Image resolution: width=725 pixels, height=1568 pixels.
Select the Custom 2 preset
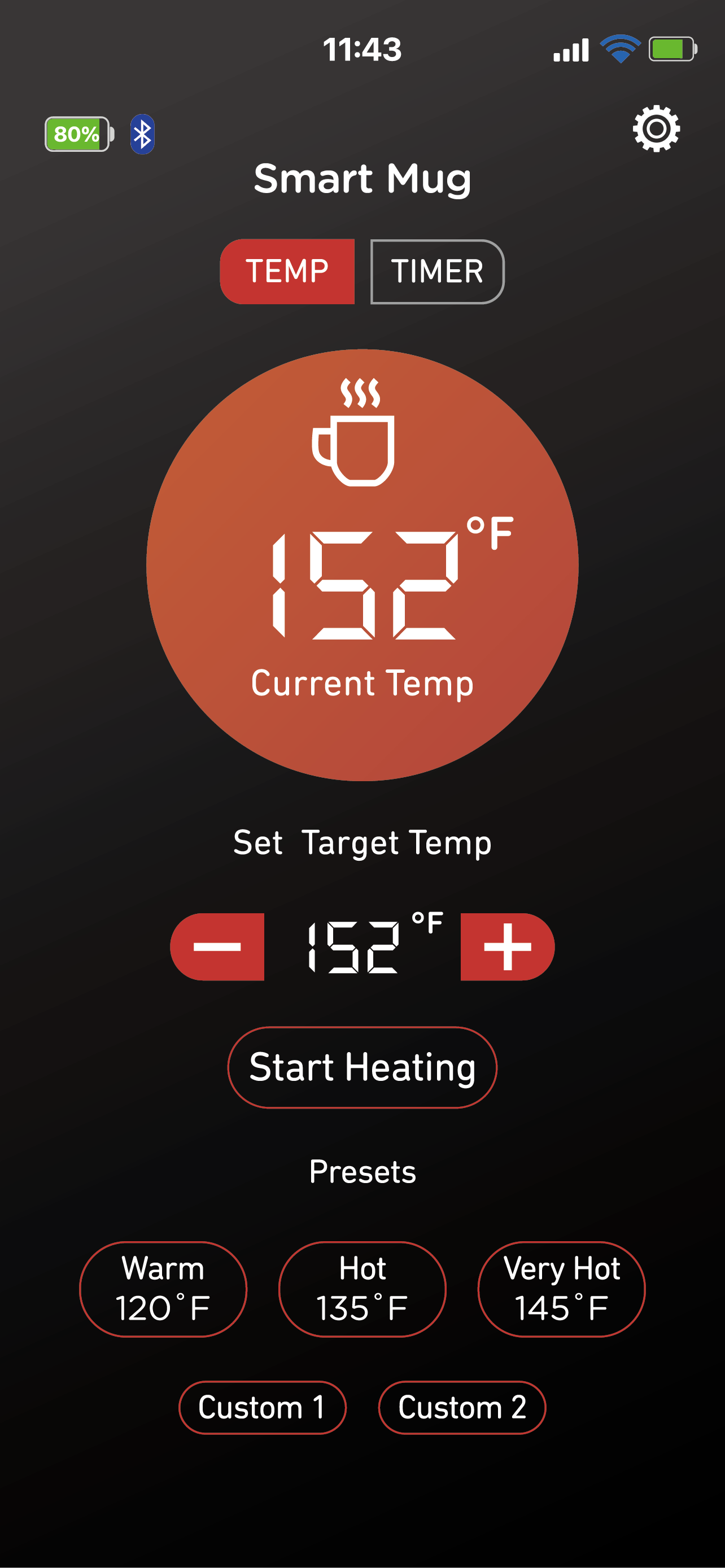[x=462, y=1407]
